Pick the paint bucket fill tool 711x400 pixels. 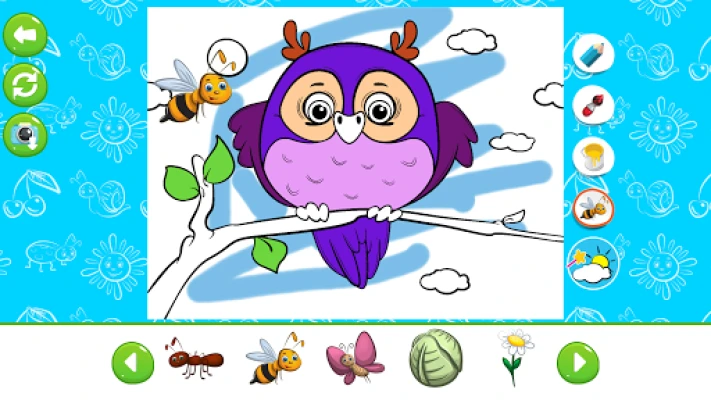593,156
